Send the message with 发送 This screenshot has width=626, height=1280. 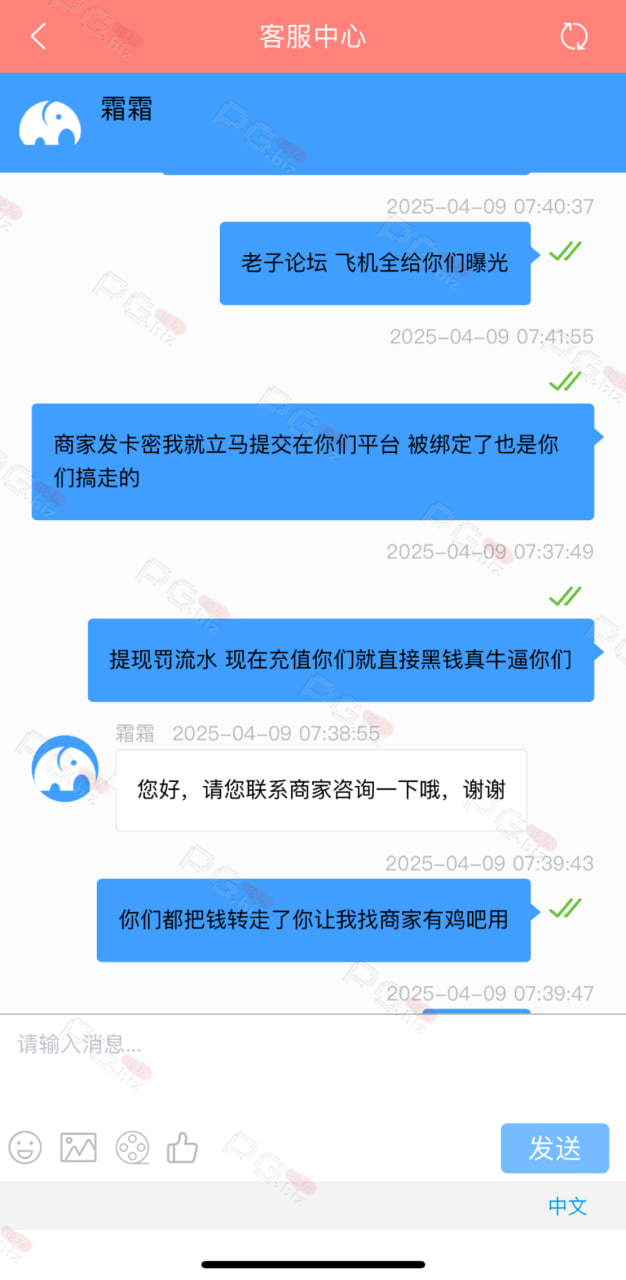[555, 1148]
